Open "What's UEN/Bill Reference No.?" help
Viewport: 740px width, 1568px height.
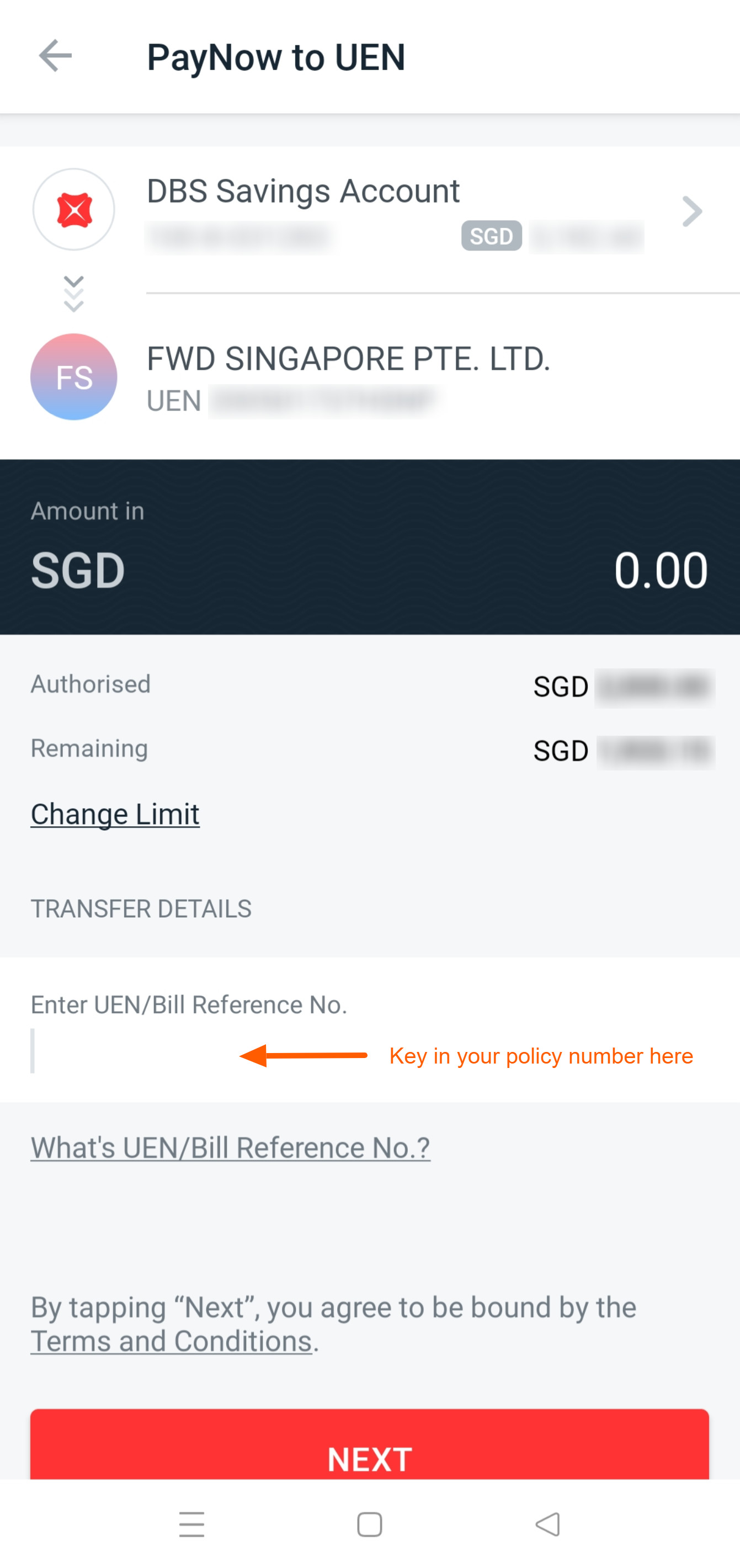[231, 1147]
